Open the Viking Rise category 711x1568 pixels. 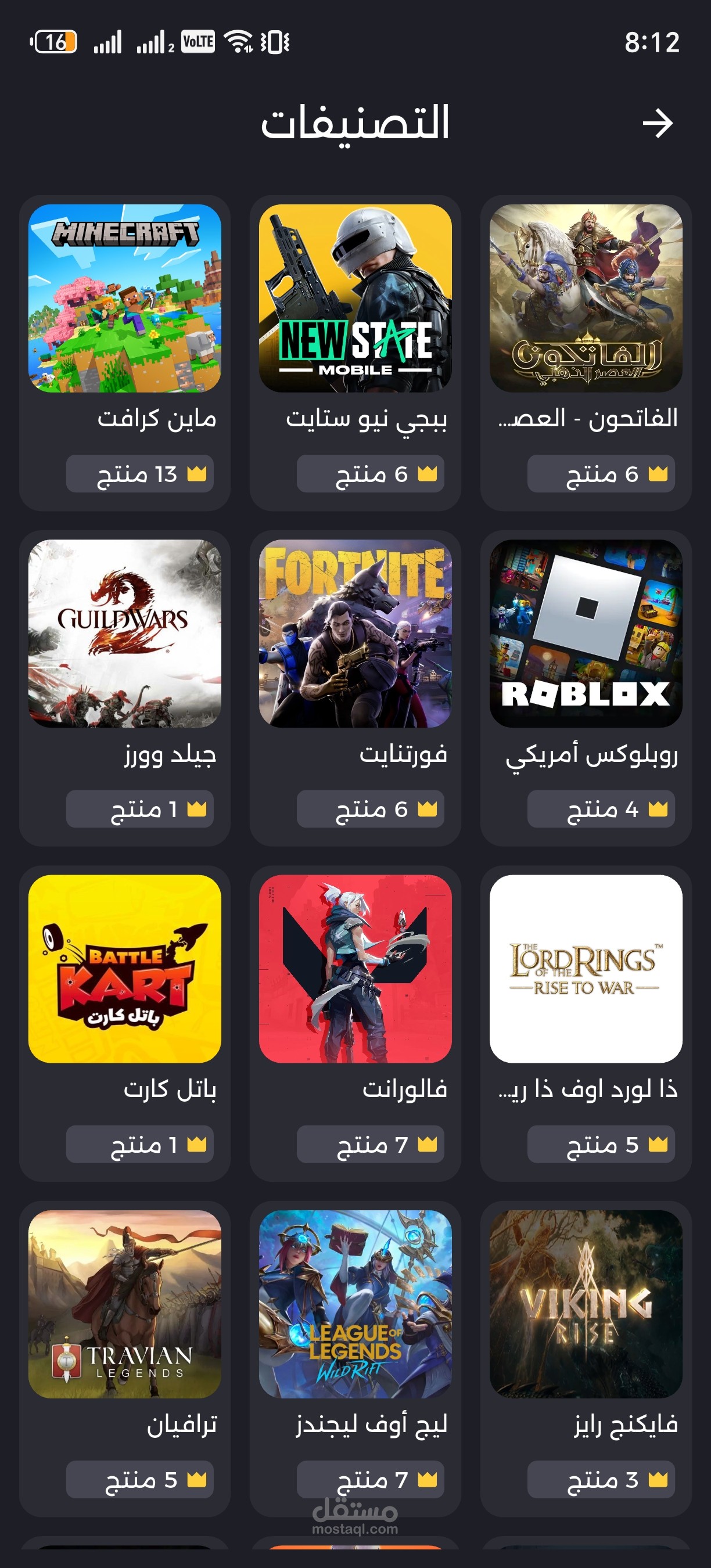tap(586, 1304)
